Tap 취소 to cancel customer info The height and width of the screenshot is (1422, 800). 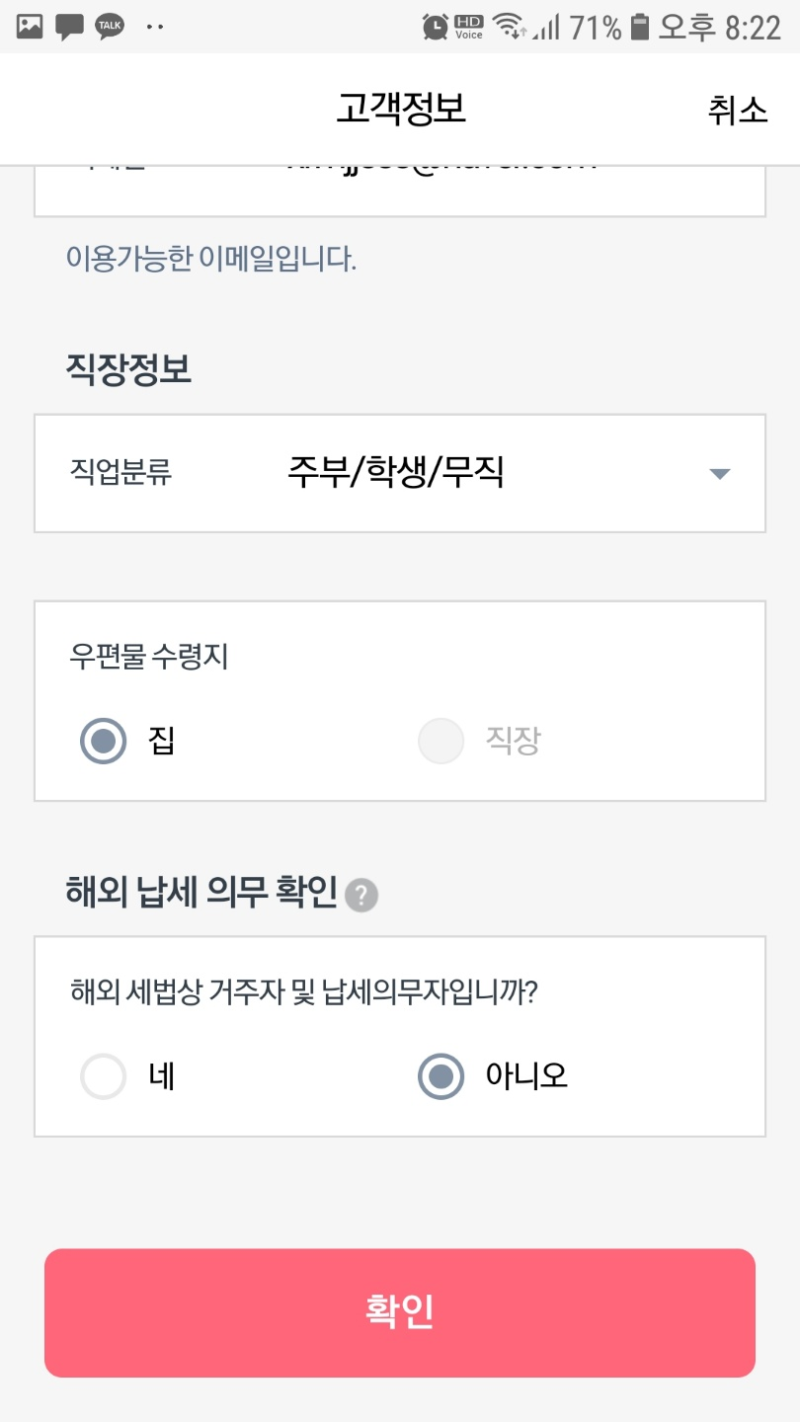(x=737, y=110)
